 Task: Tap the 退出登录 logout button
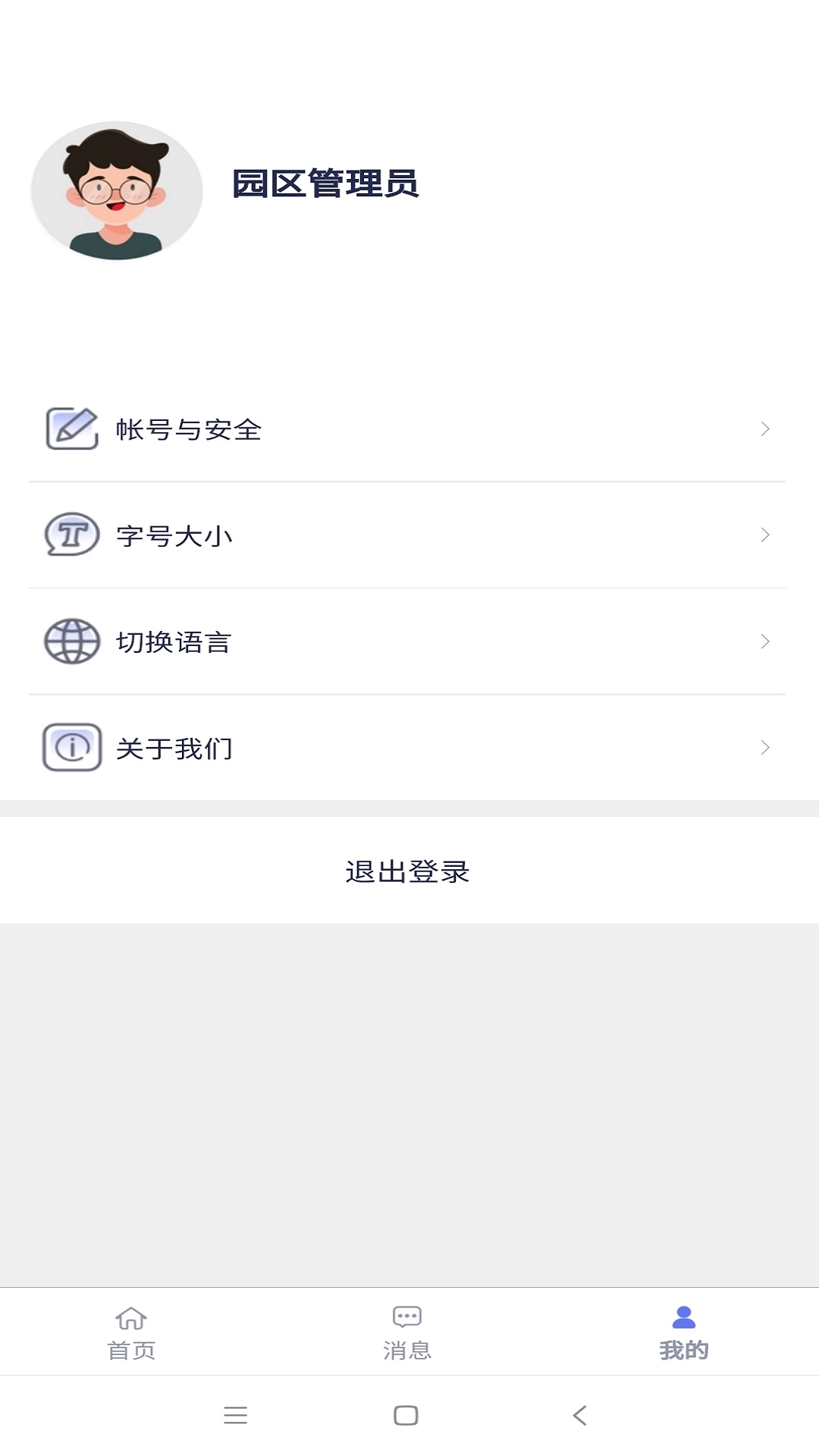pyautogui.click(x=409, y=872)
